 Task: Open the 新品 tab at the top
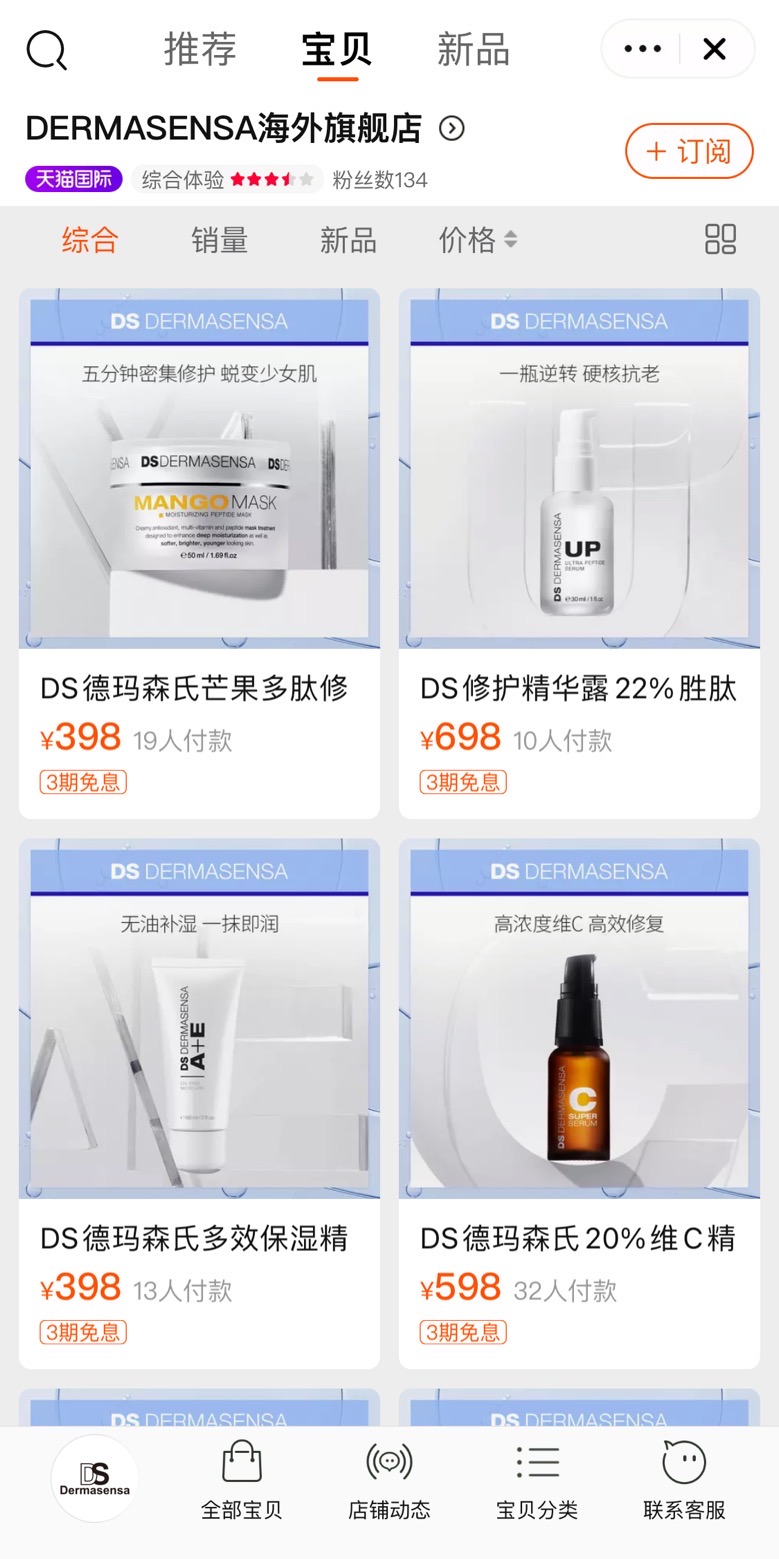[x=473, y=48]
